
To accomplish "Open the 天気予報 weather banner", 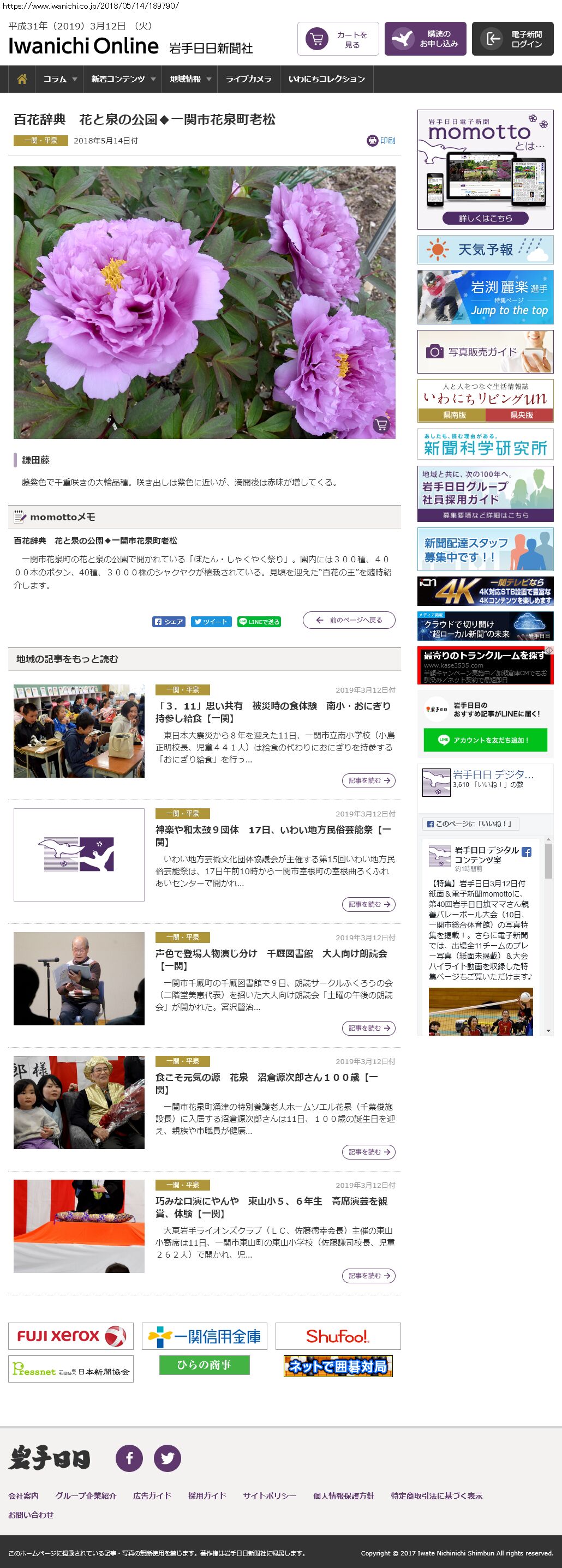I will tap(485, 250).
